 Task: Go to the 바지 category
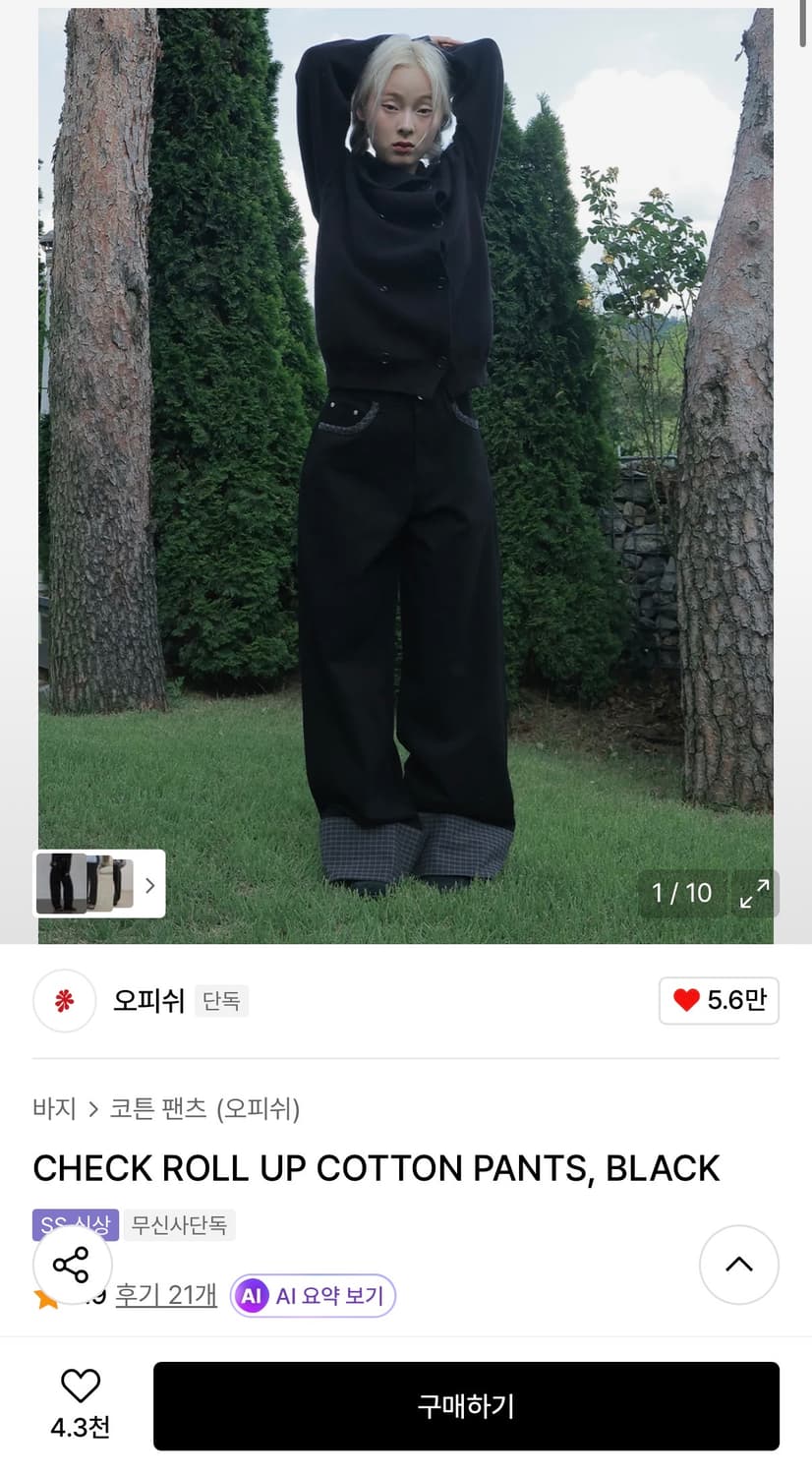(55, 1109)
